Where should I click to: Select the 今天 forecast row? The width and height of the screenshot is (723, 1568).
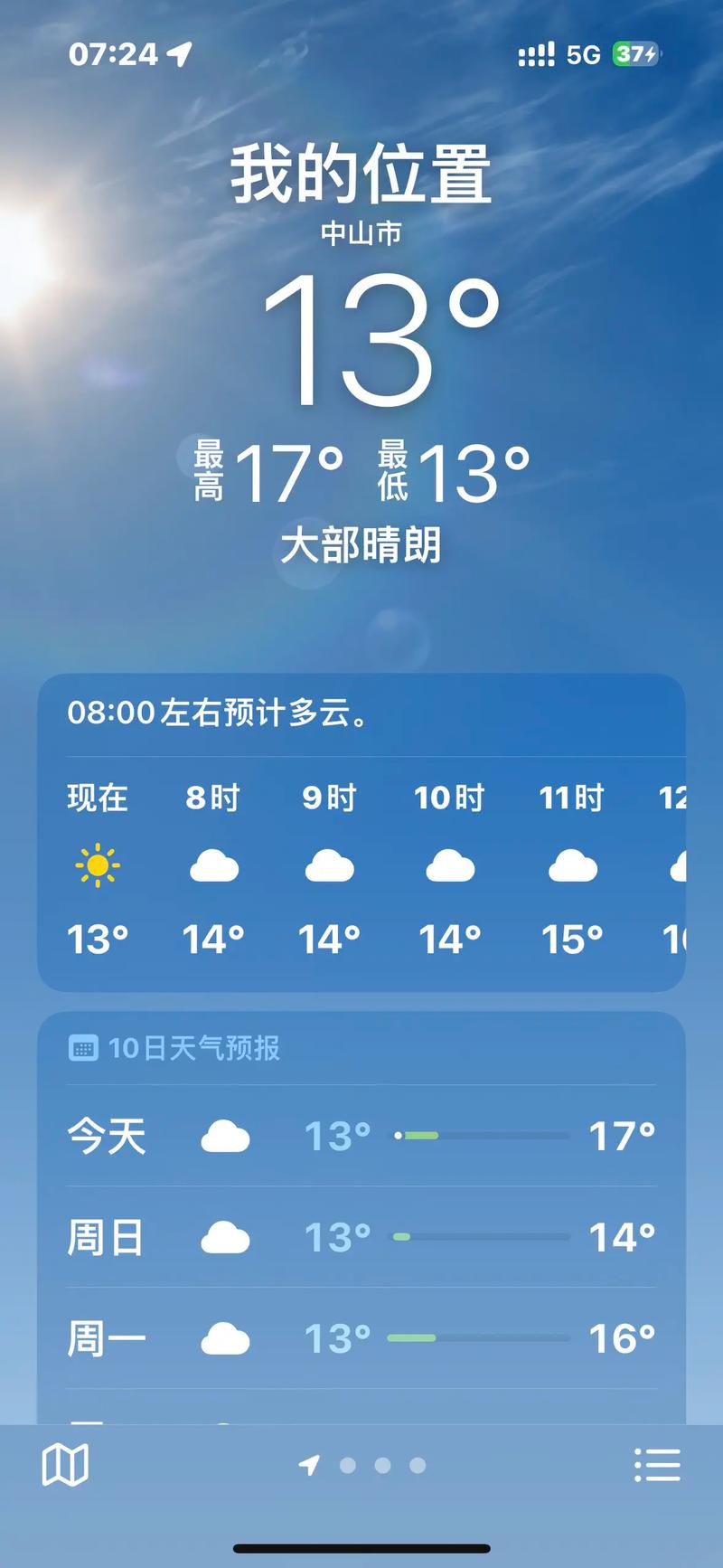click(361, 1137)
